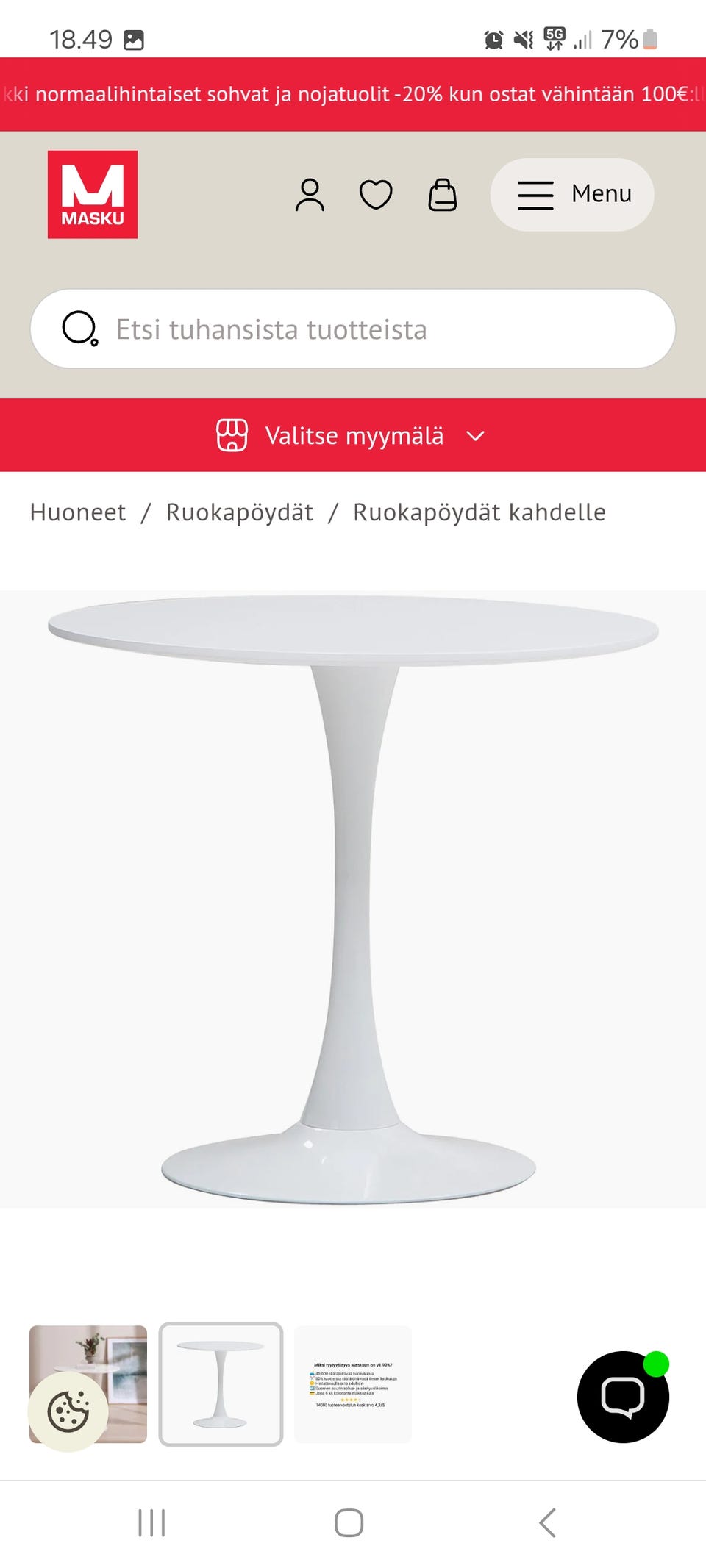The image size is (706, 1568).
Task: Click the Ruokapöydät kahdelle breadcrumb
Action: click(x=479, y=512)
